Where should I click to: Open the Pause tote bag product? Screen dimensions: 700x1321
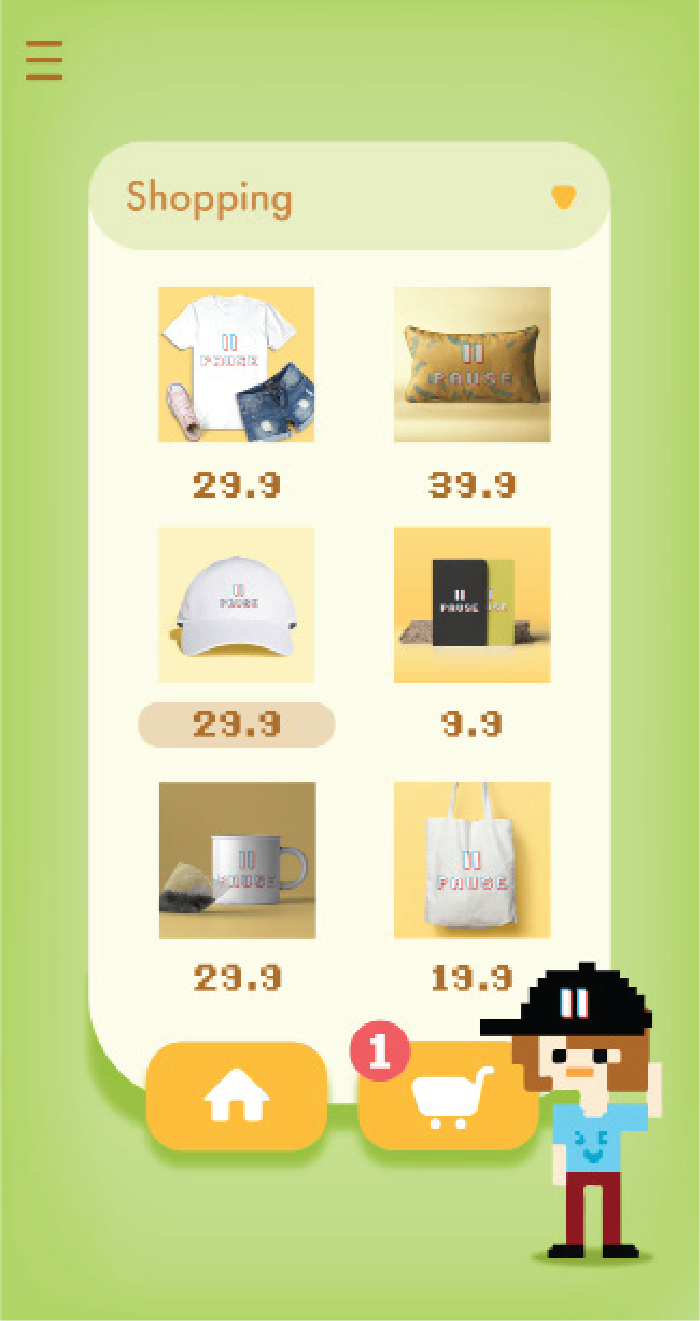pyautogui.click(x=472, y=860)
